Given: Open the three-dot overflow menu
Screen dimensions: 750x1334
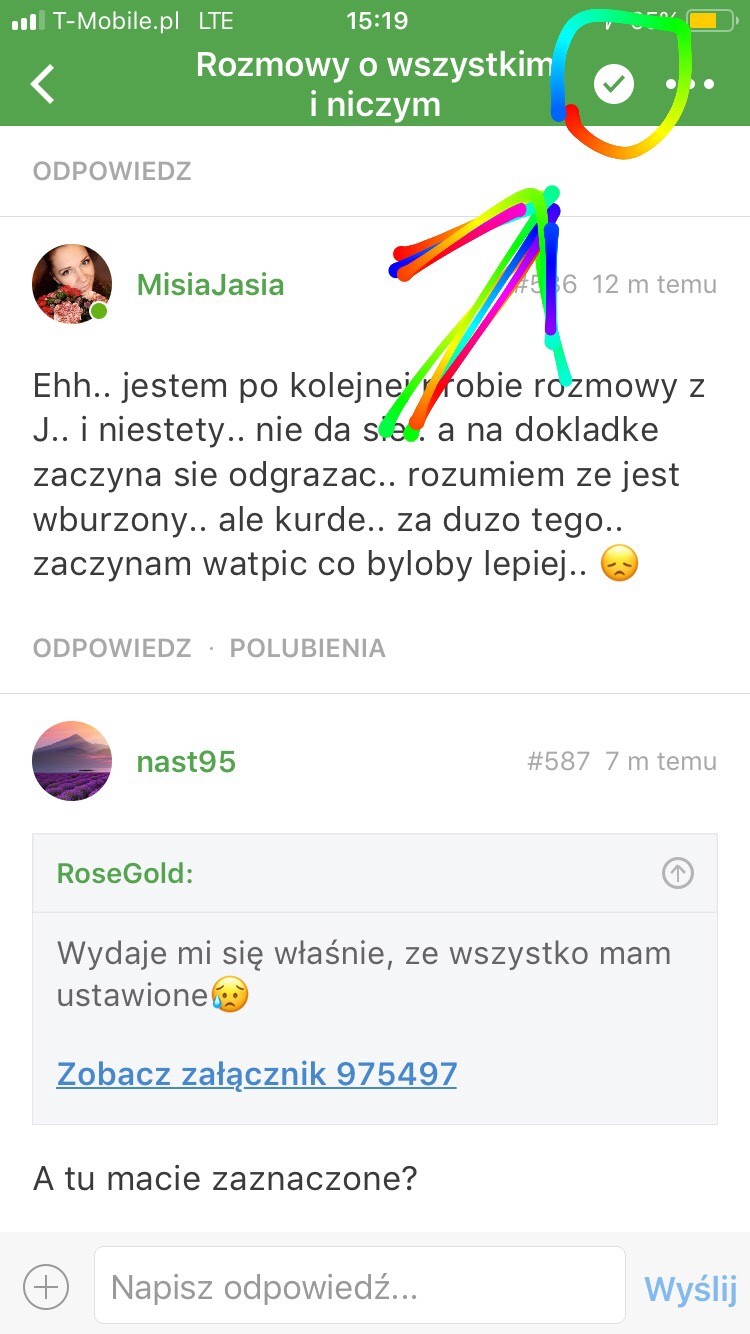Looking at the screenshot, I should click(x=691, y=84).
